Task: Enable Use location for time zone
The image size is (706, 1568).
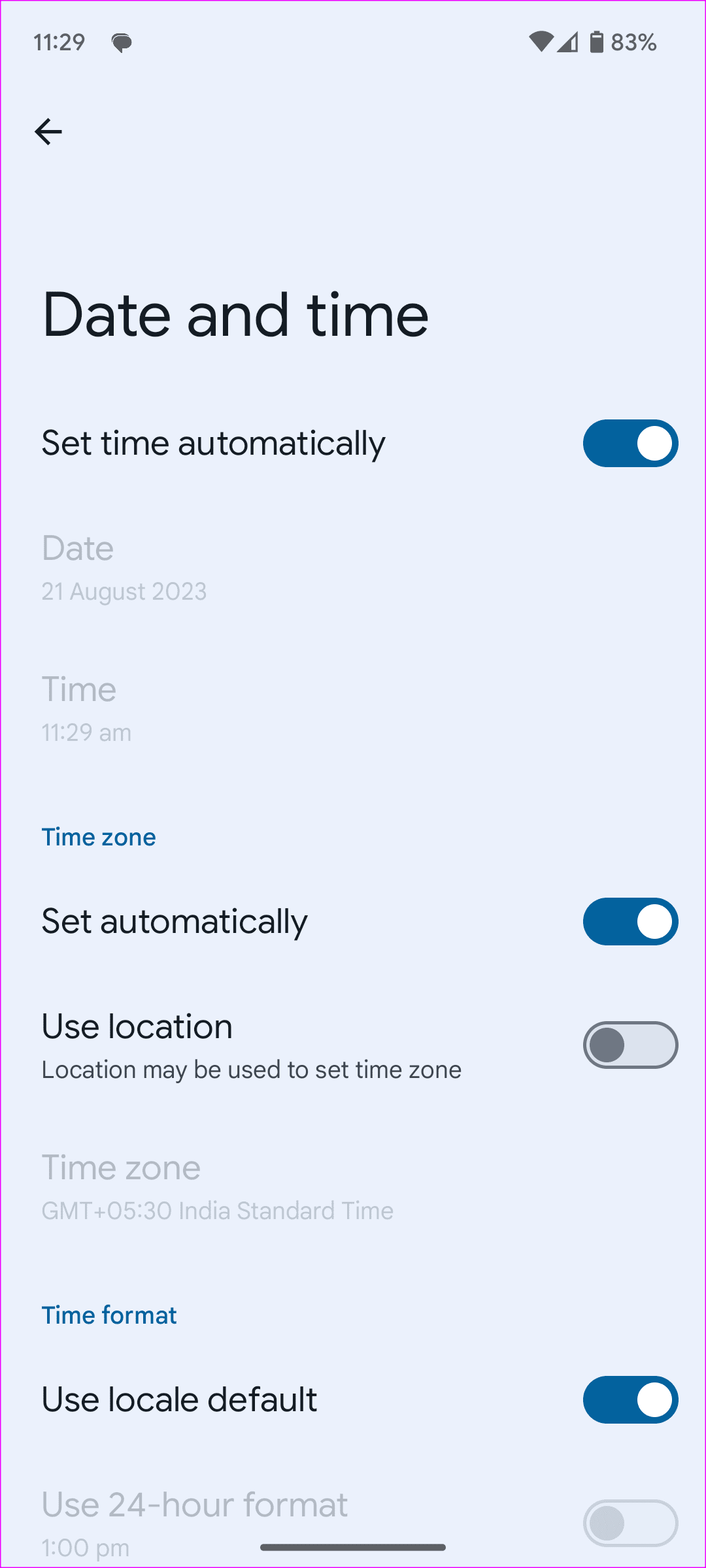Action: click(x=630, y=1044)
